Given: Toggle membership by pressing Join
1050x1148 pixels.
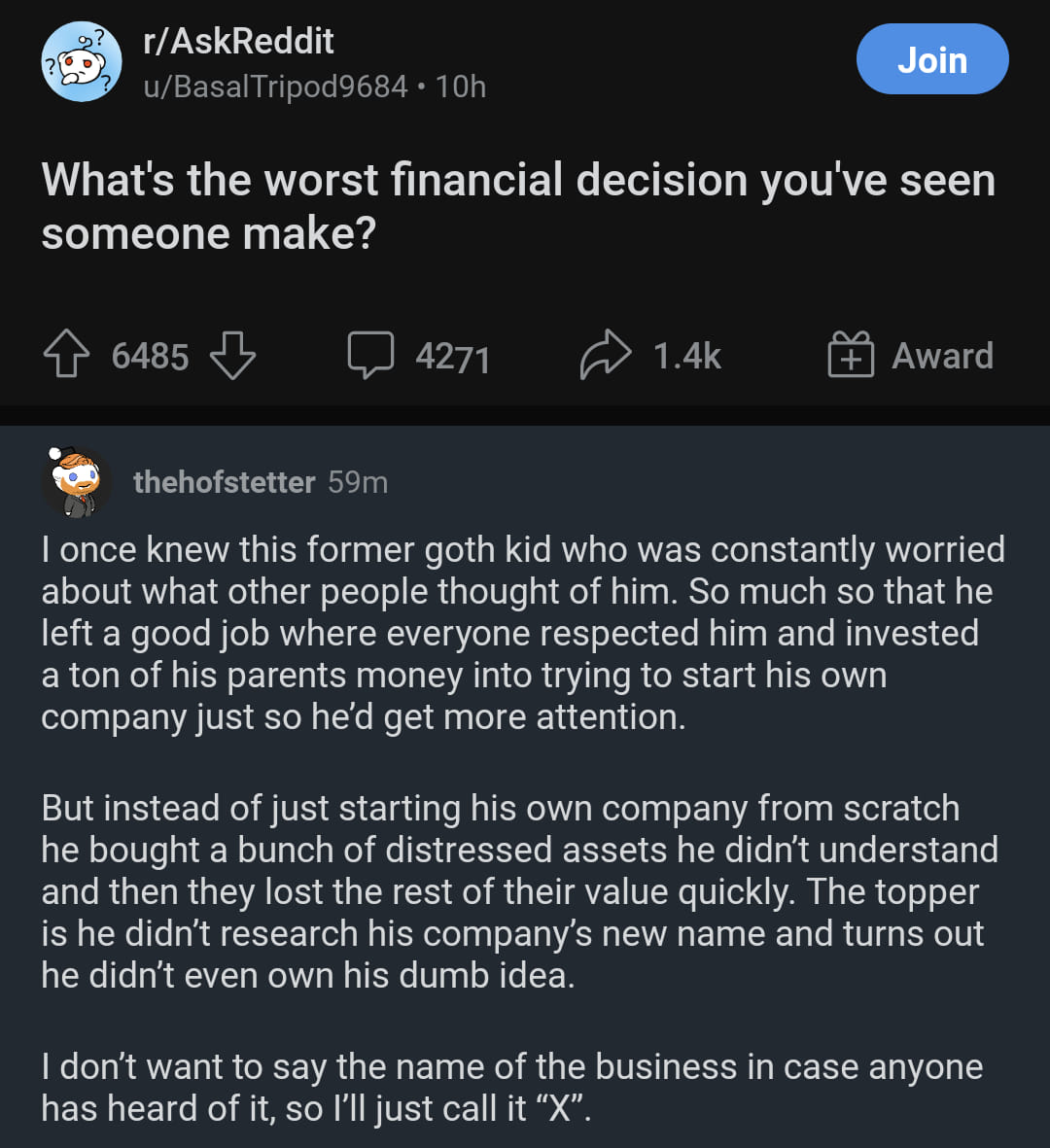Looking at the screenshot, I should 931,59.
